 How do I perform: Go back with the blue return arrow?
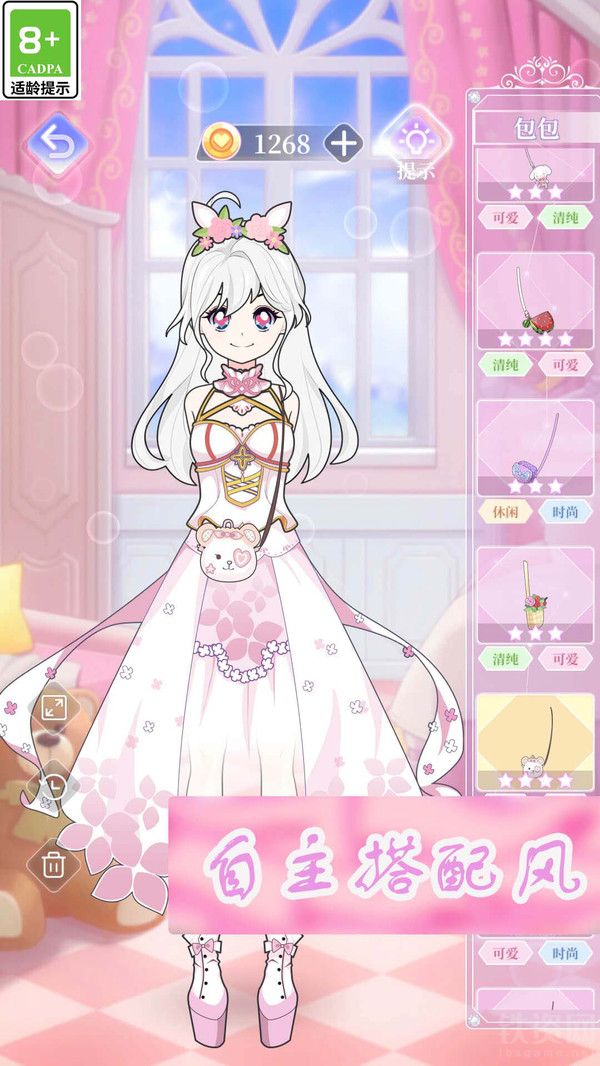pos(57,144)
